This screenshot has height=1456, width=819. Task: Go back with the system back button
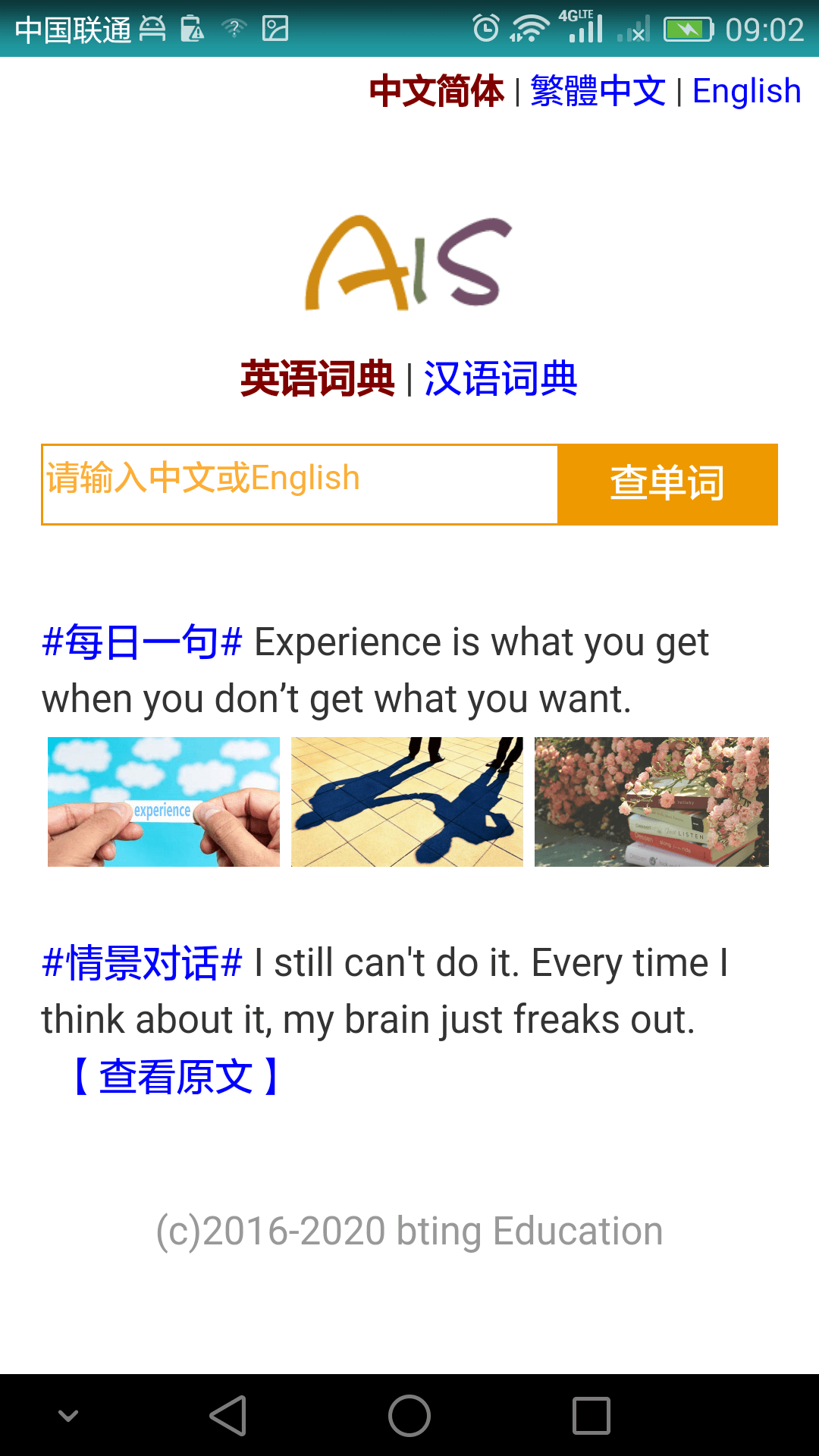pos(227,1416)
